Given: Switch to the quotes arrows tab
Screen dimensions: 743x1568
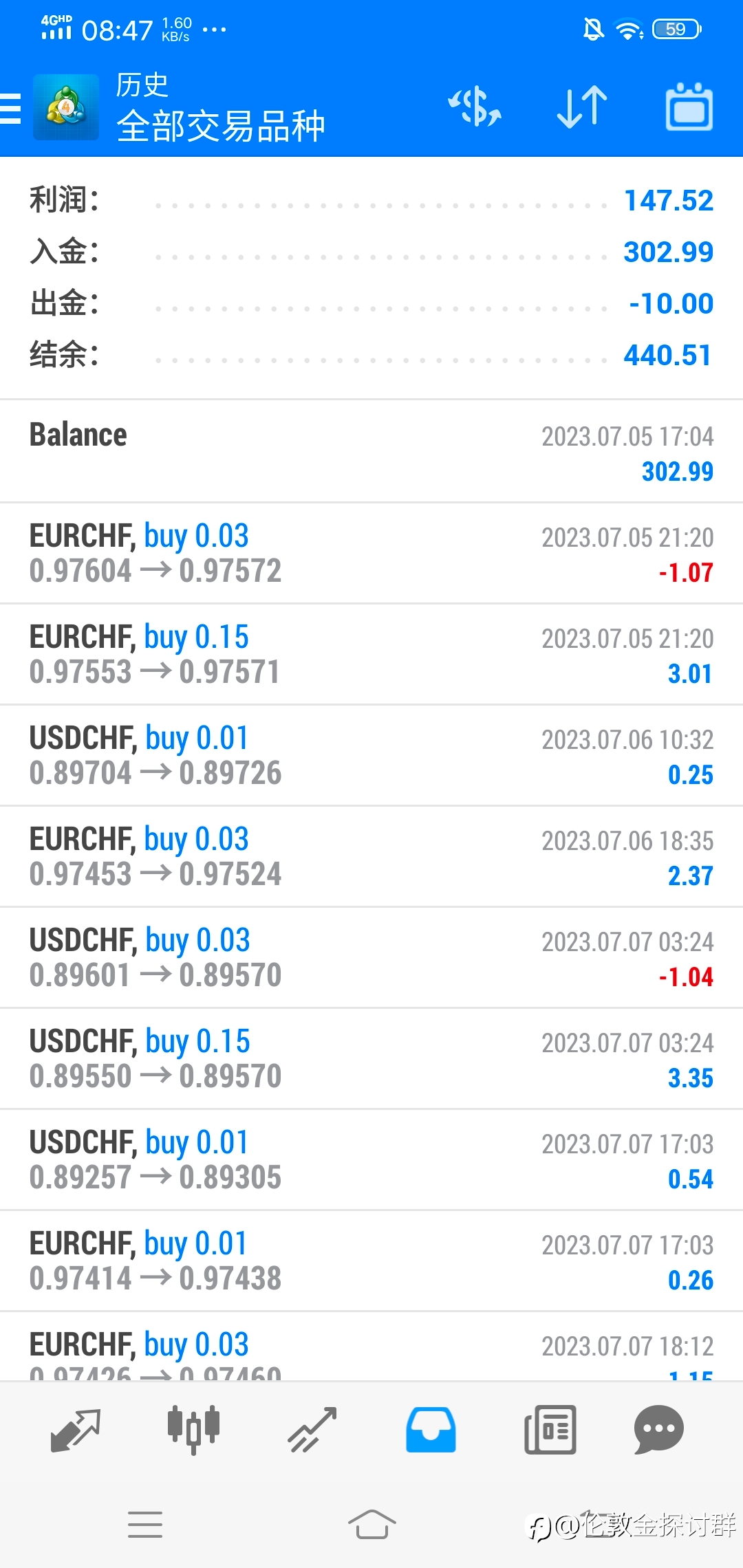Looking at the screenshot, I should point(76,1430).
